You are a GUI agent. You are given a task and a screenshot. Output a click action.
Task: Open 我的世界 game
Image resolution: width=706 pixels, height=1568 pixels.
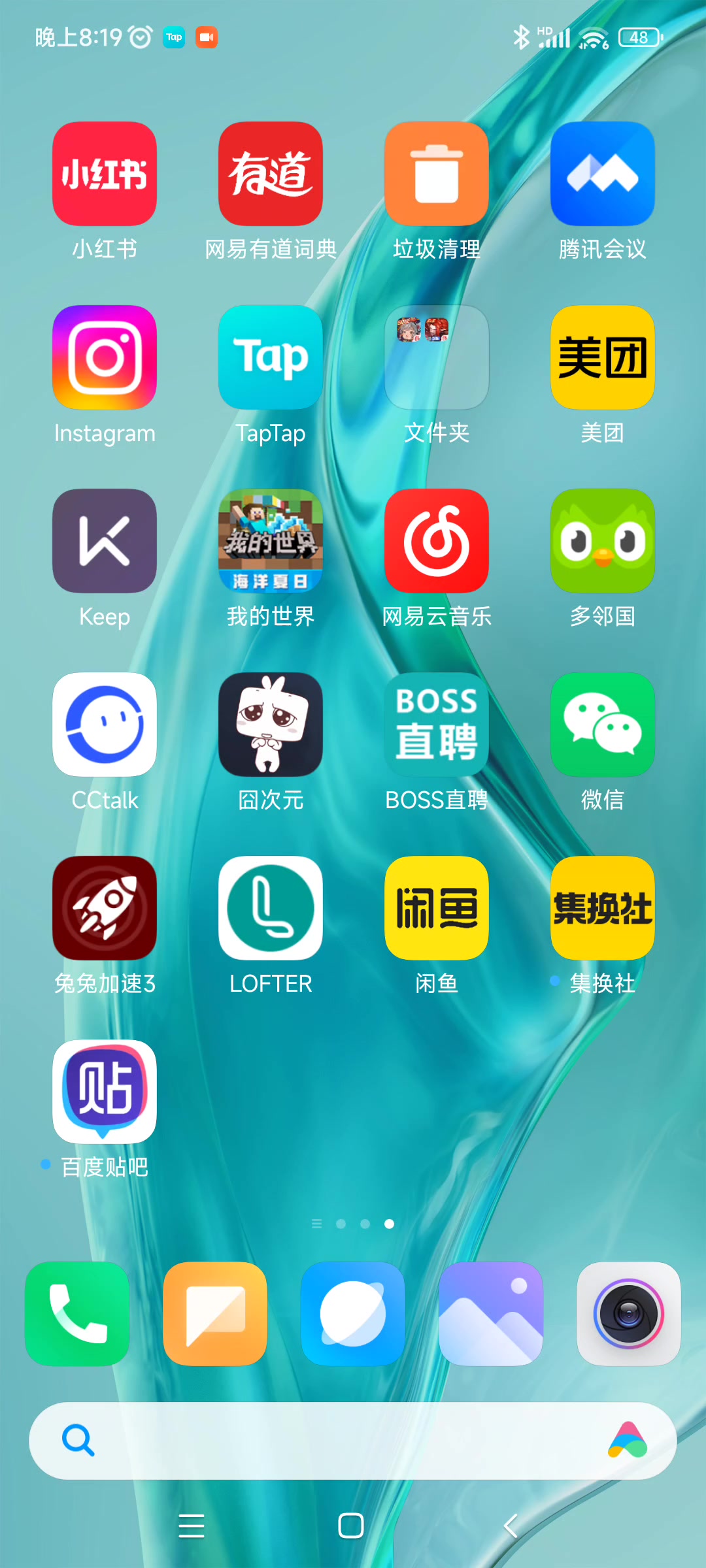pos(271,541)
